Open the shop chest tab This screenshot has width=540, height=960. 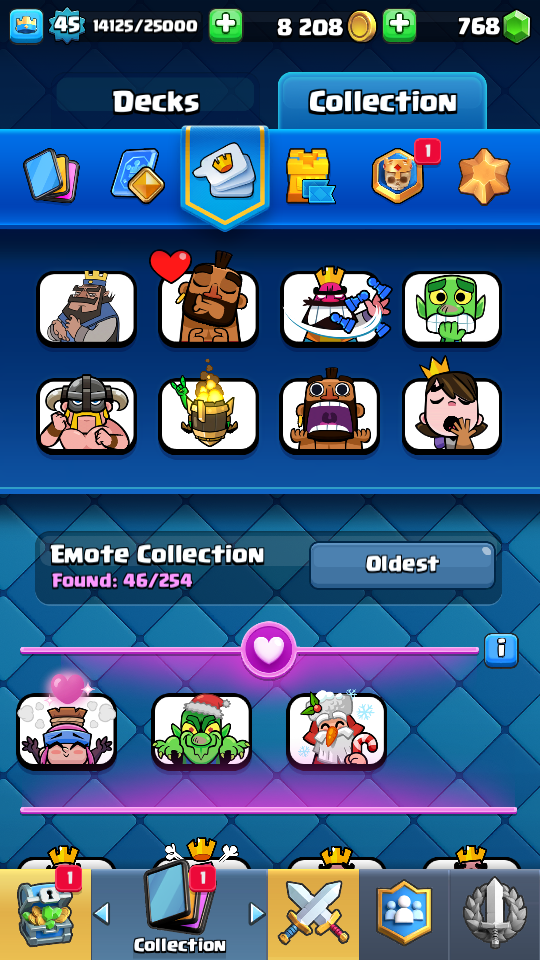click(x=45, y=914)
